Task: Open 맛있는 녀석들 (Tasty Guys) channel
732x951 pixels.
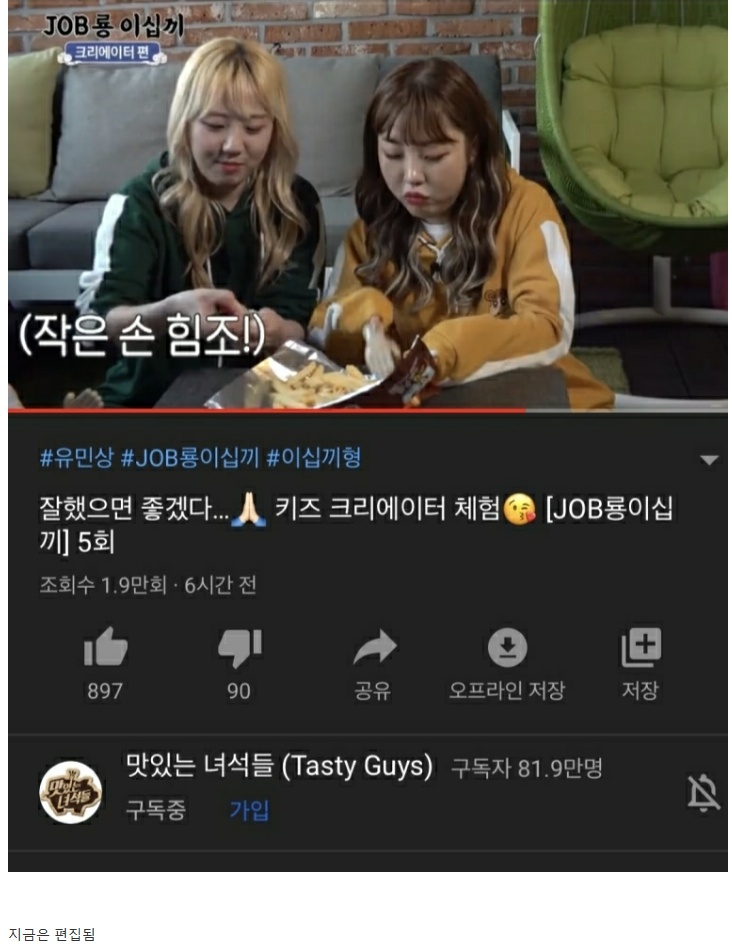Action: coord(278,767)
